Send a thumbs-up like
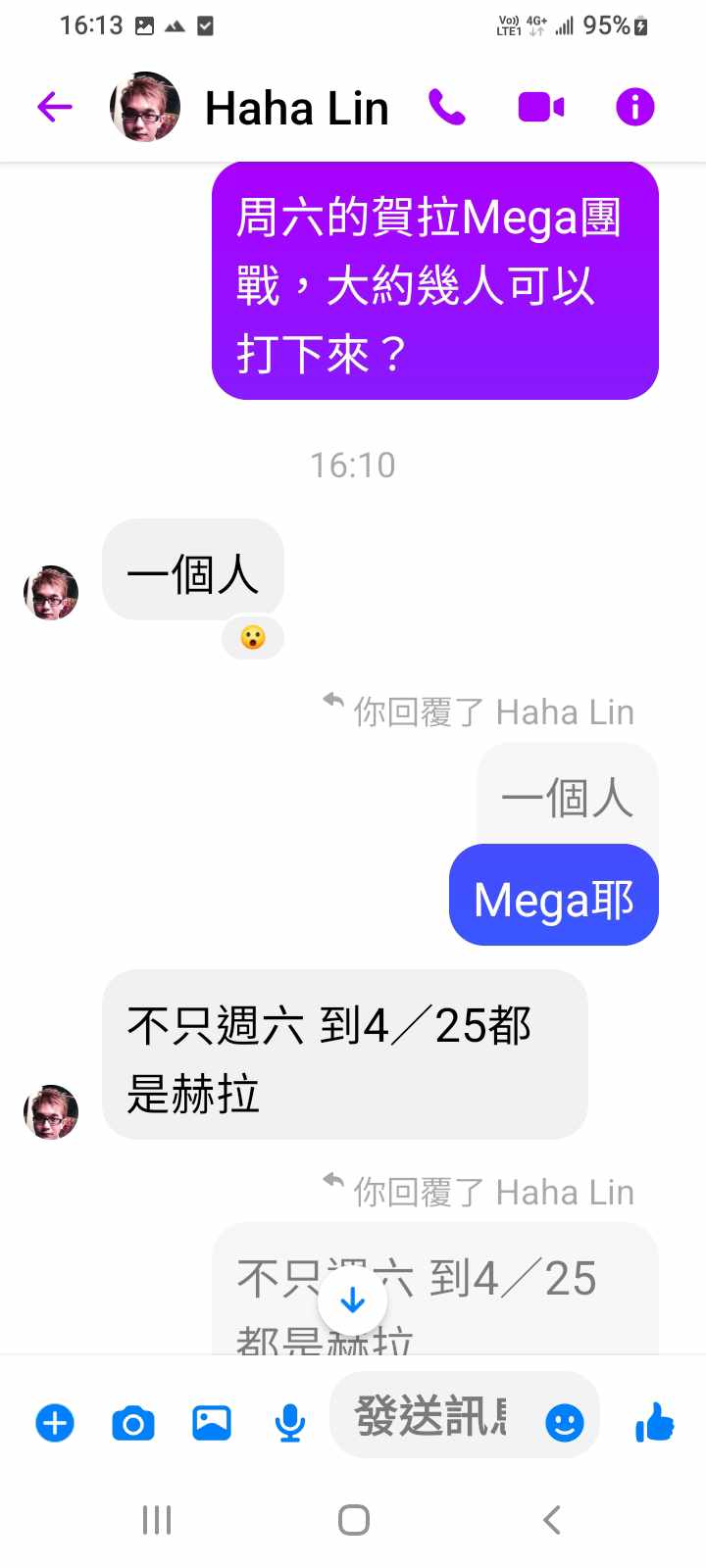 click(654, 1422)
